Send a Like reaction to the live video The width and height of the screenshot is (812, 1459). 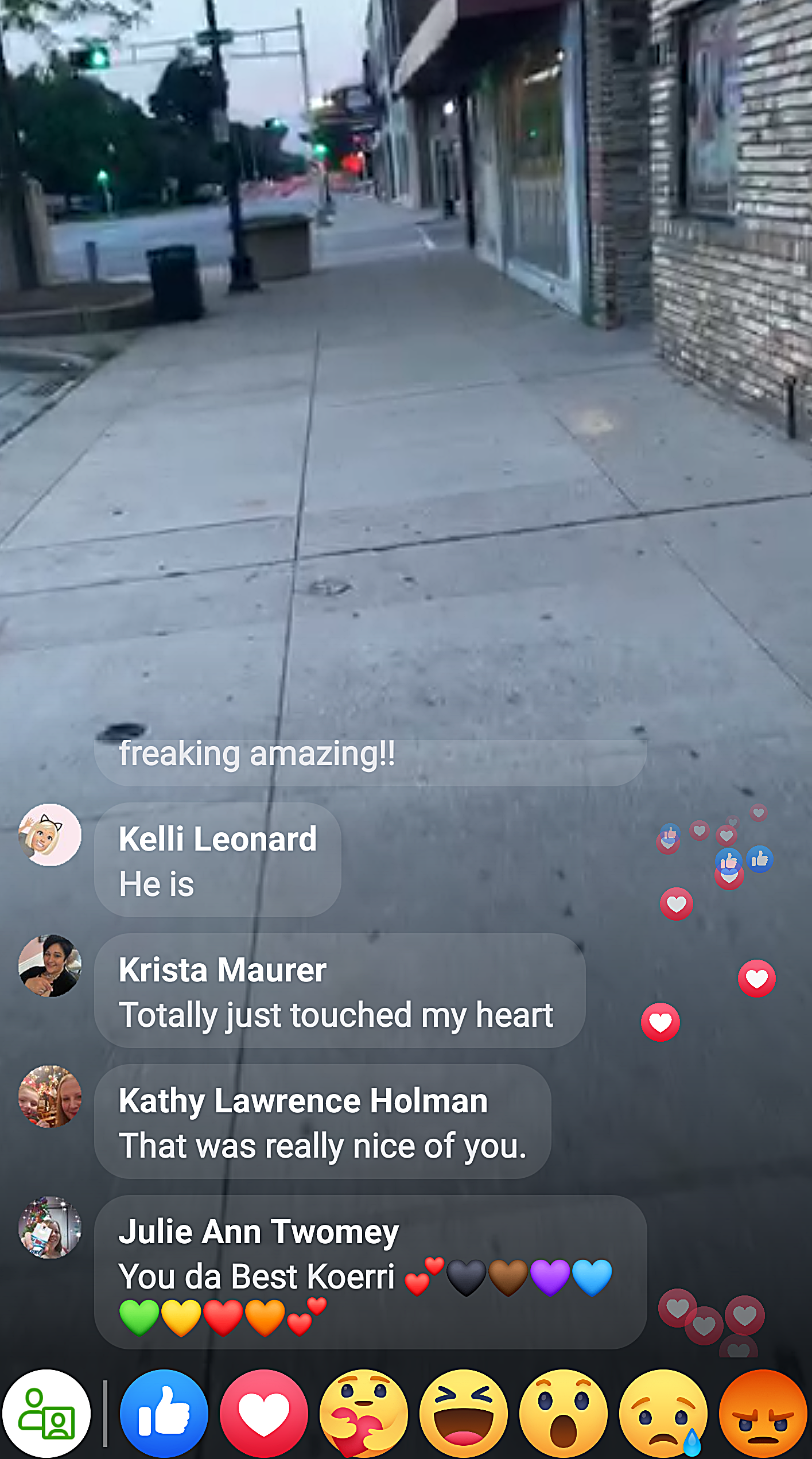[x=164, y=1413]
